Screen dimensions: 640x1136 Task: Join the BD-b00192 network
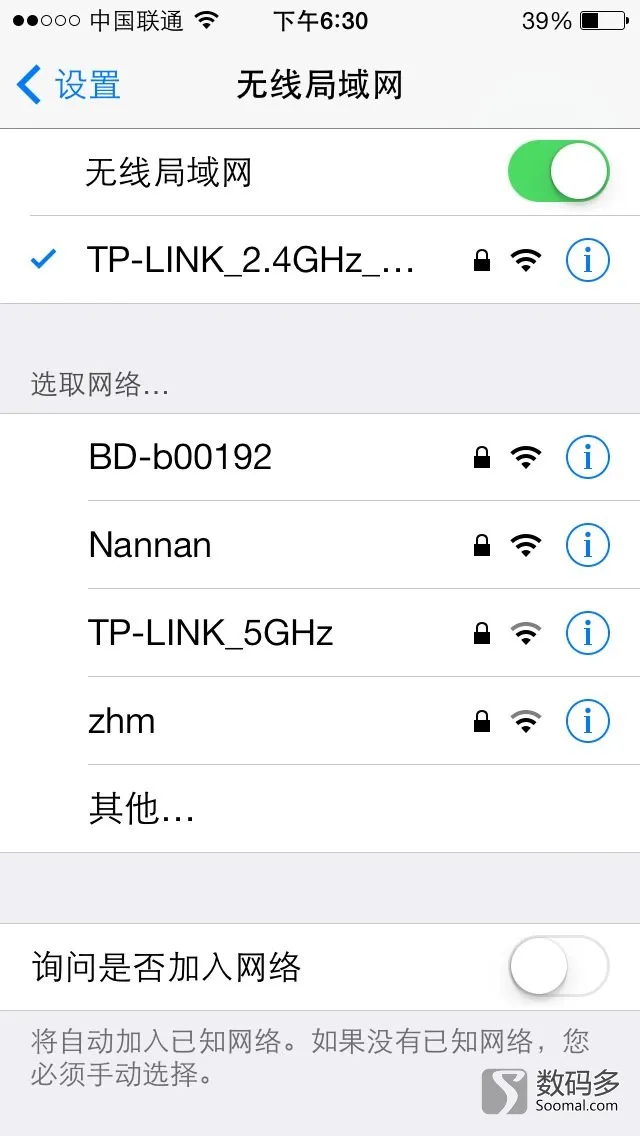[x=181, y=458]
